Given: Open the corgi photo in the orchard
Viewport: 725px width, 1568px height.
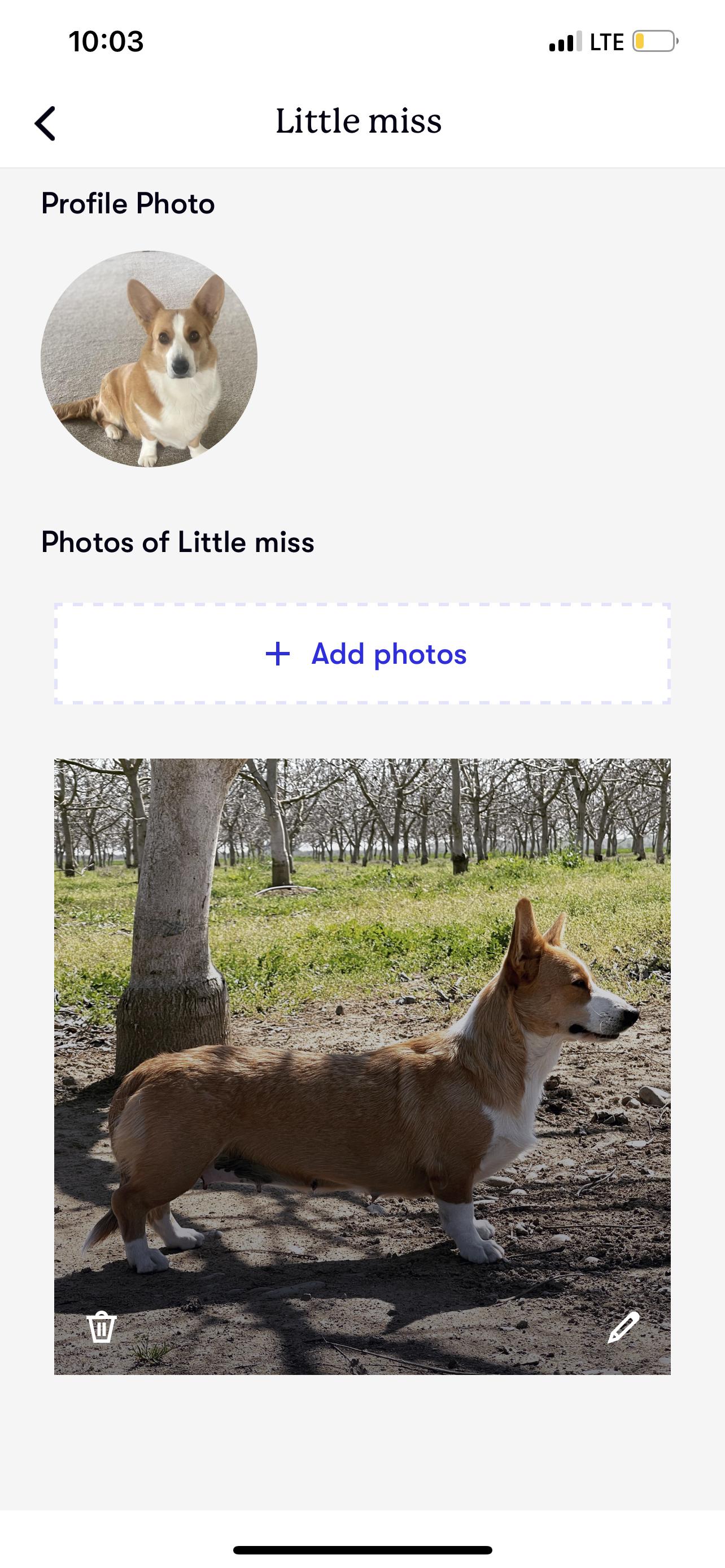Looking at the screenshot, I should [363, 1065].
